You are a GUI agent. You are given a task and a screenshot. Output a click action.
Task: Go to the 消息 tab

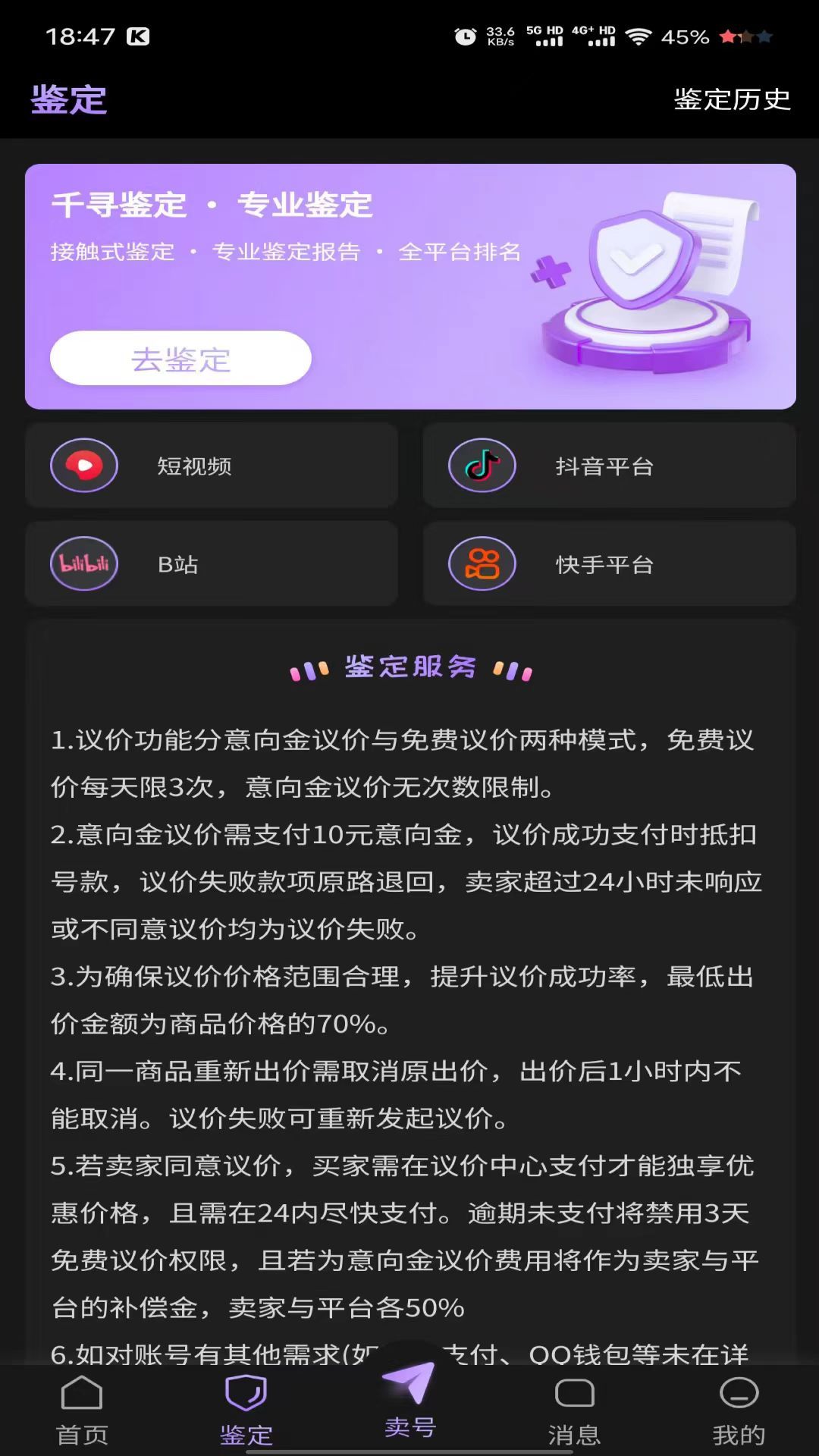[x=574, y=1410]
